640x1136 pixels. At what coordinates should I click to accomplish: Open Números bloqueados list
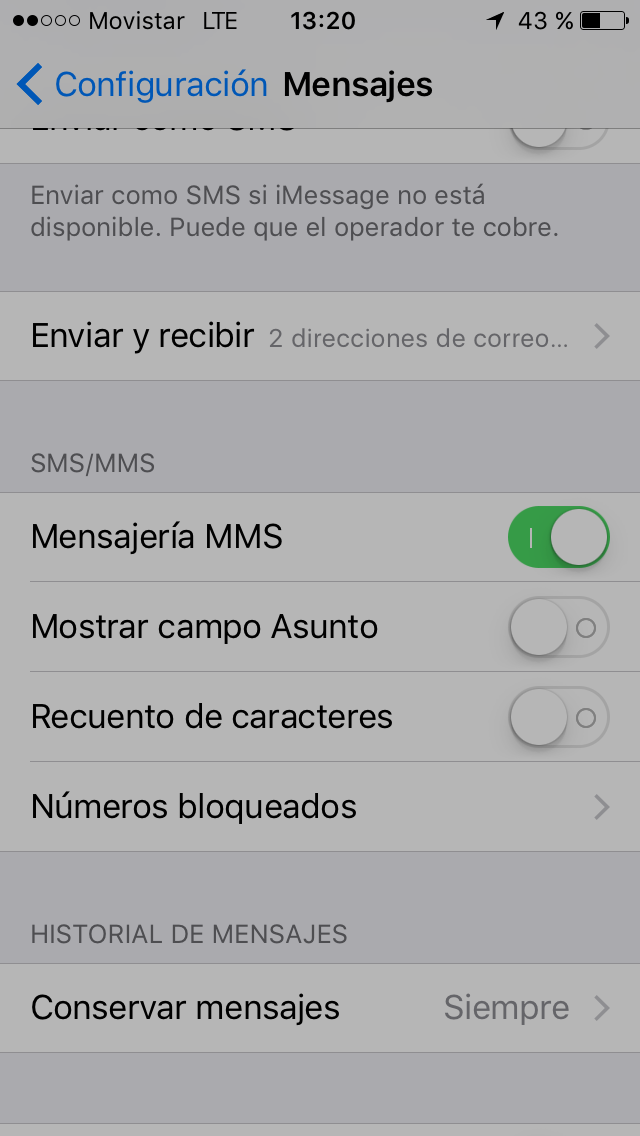point(320,806)
